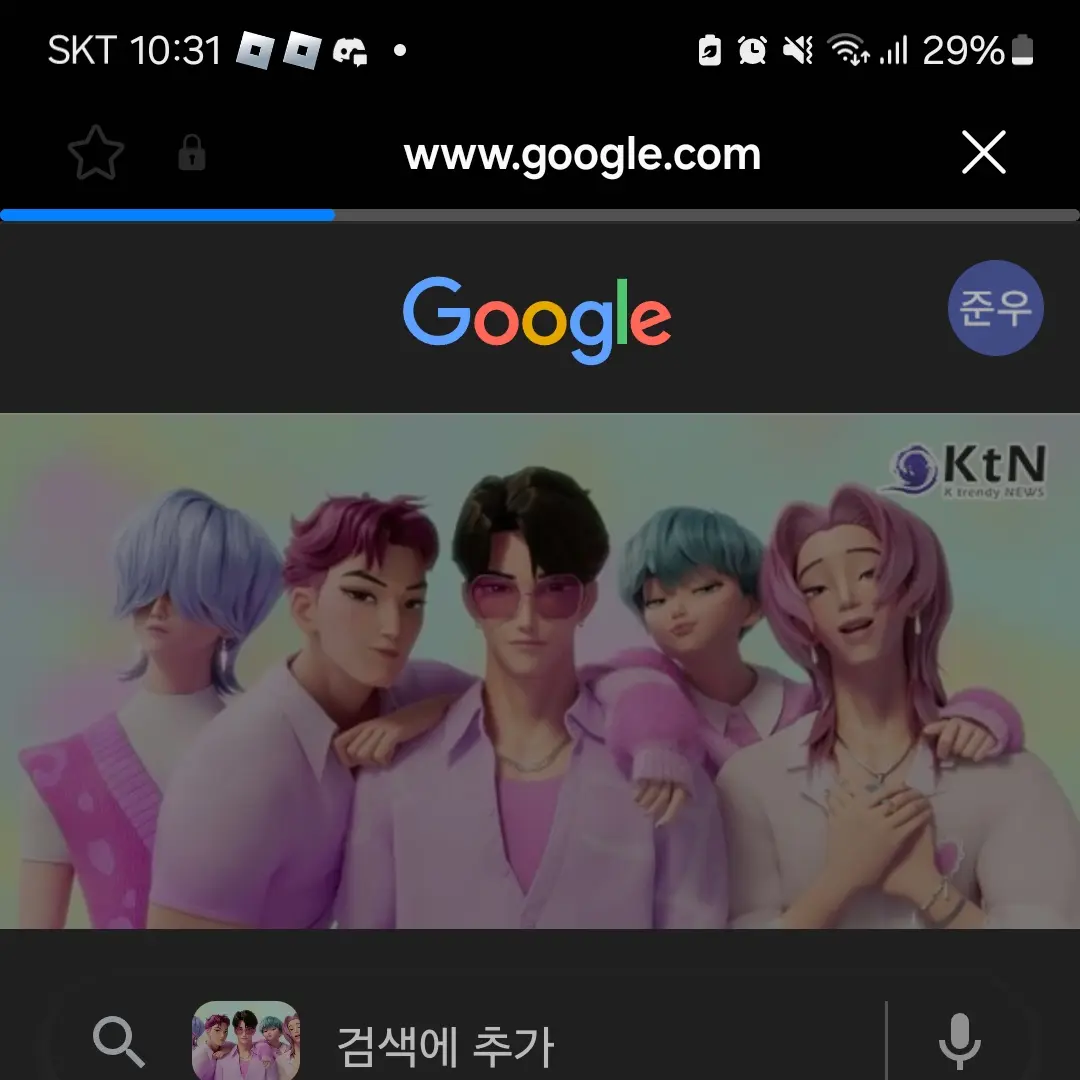Open the 준우 Google account menu
Image resolution: width=1080 pixels, height=1080 pixels.
coord(995,309)
